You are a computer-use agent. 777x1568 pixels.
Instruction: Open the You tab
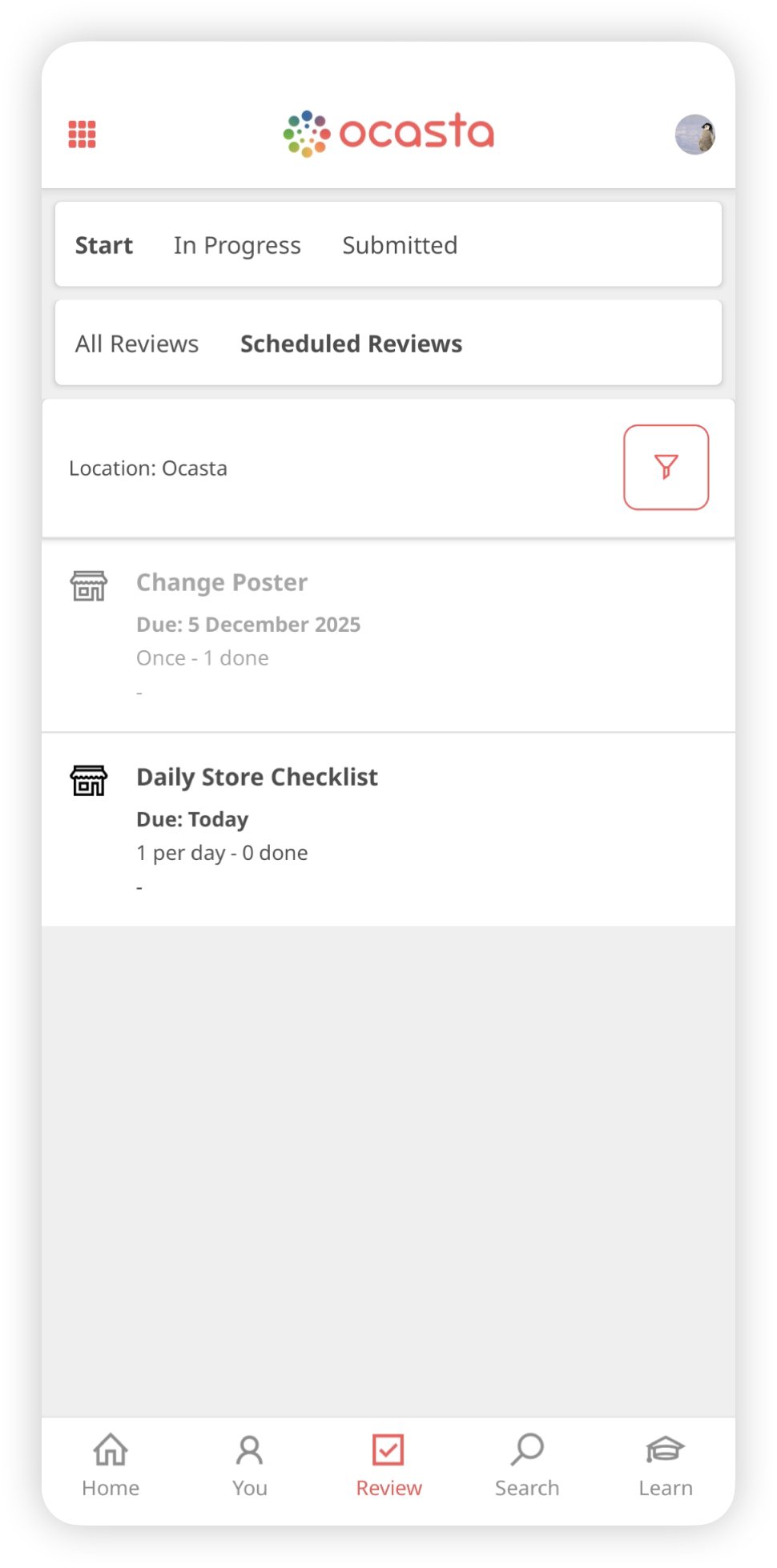click(250, 1464)
